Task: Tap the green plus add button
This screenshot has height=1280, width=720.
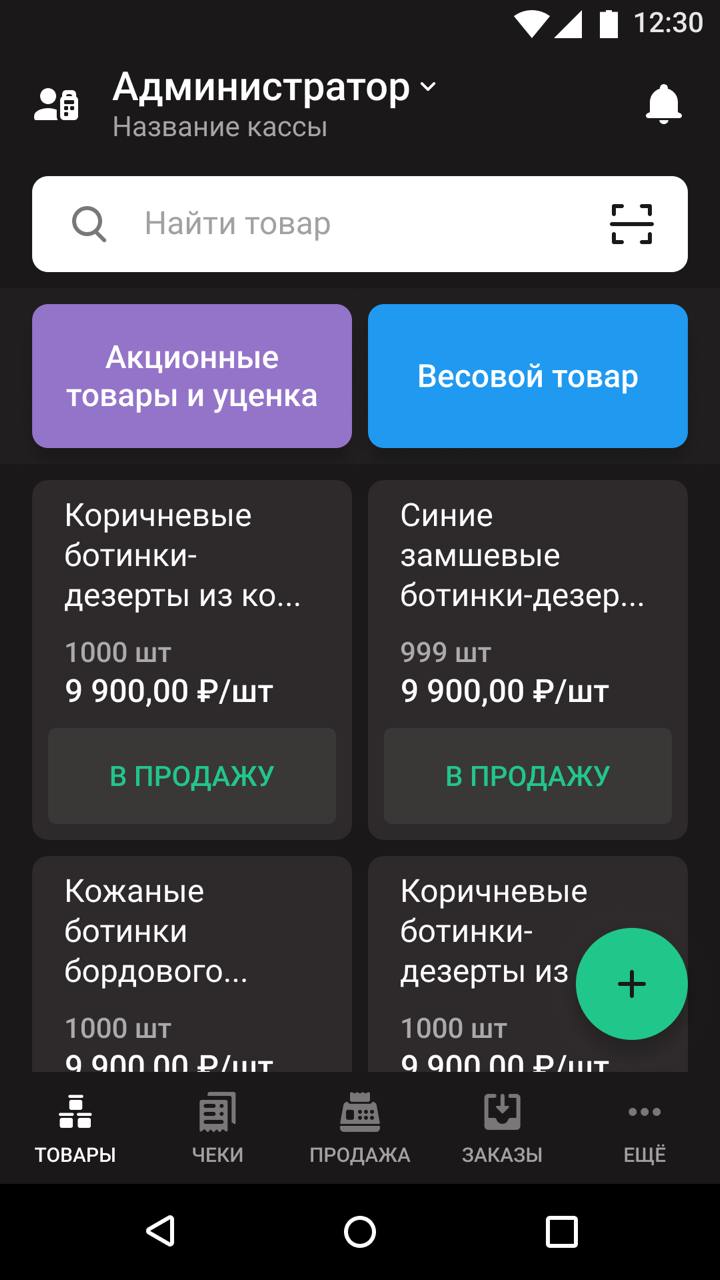Action: 631,984
